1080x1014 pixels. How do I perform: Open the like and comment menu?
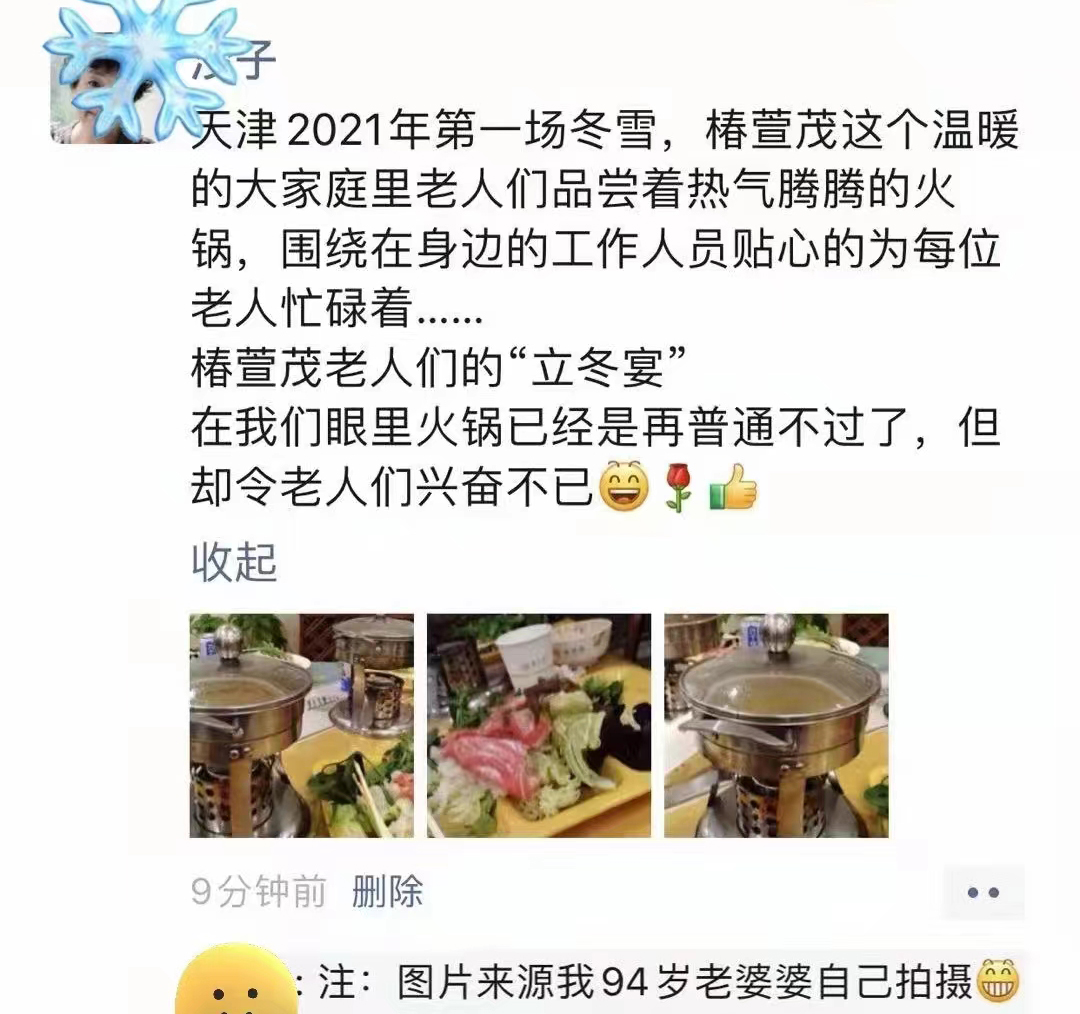click(x=983, y=892)
